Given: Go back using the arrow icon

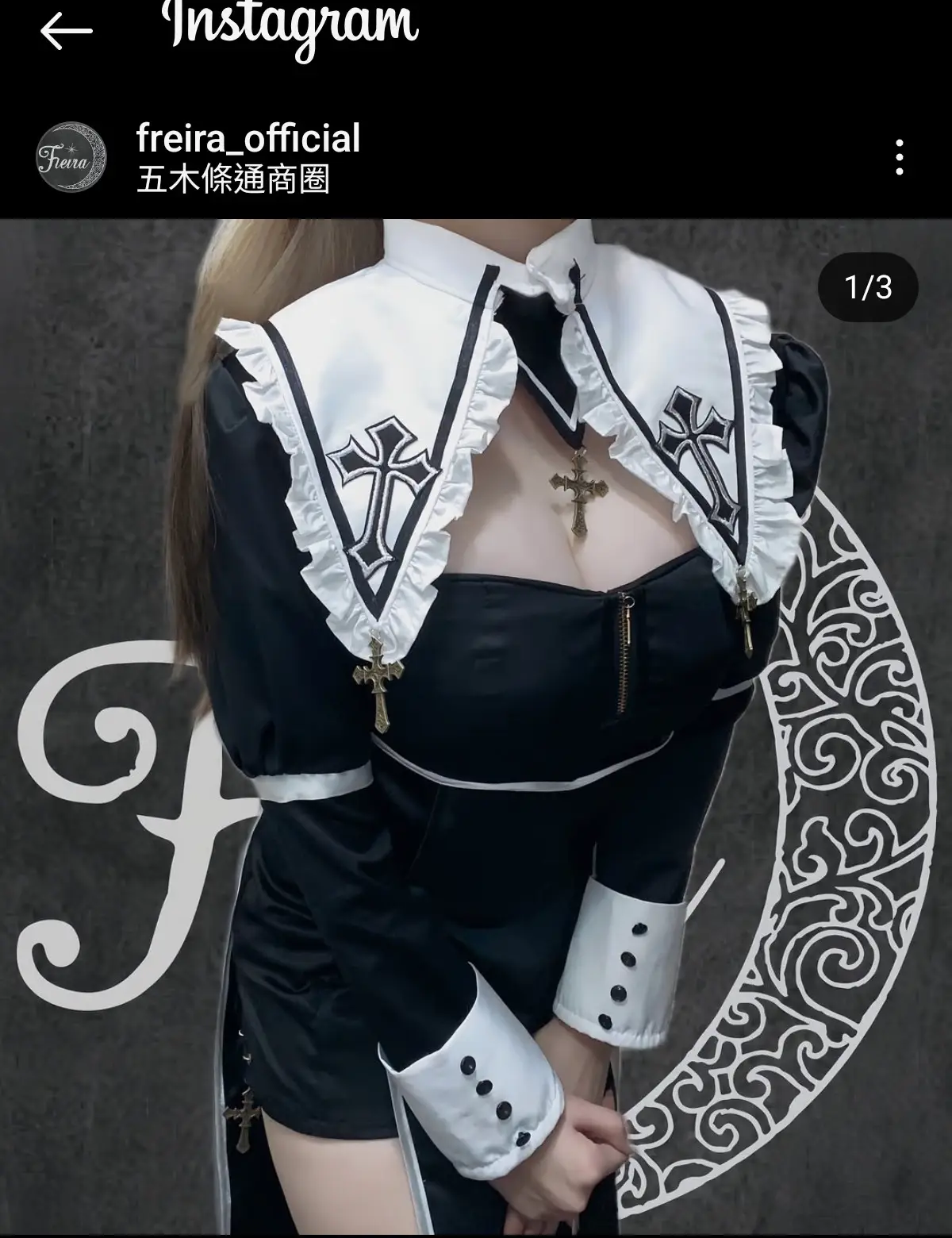Looking at the screenshot, I should (x=67, y=33).
